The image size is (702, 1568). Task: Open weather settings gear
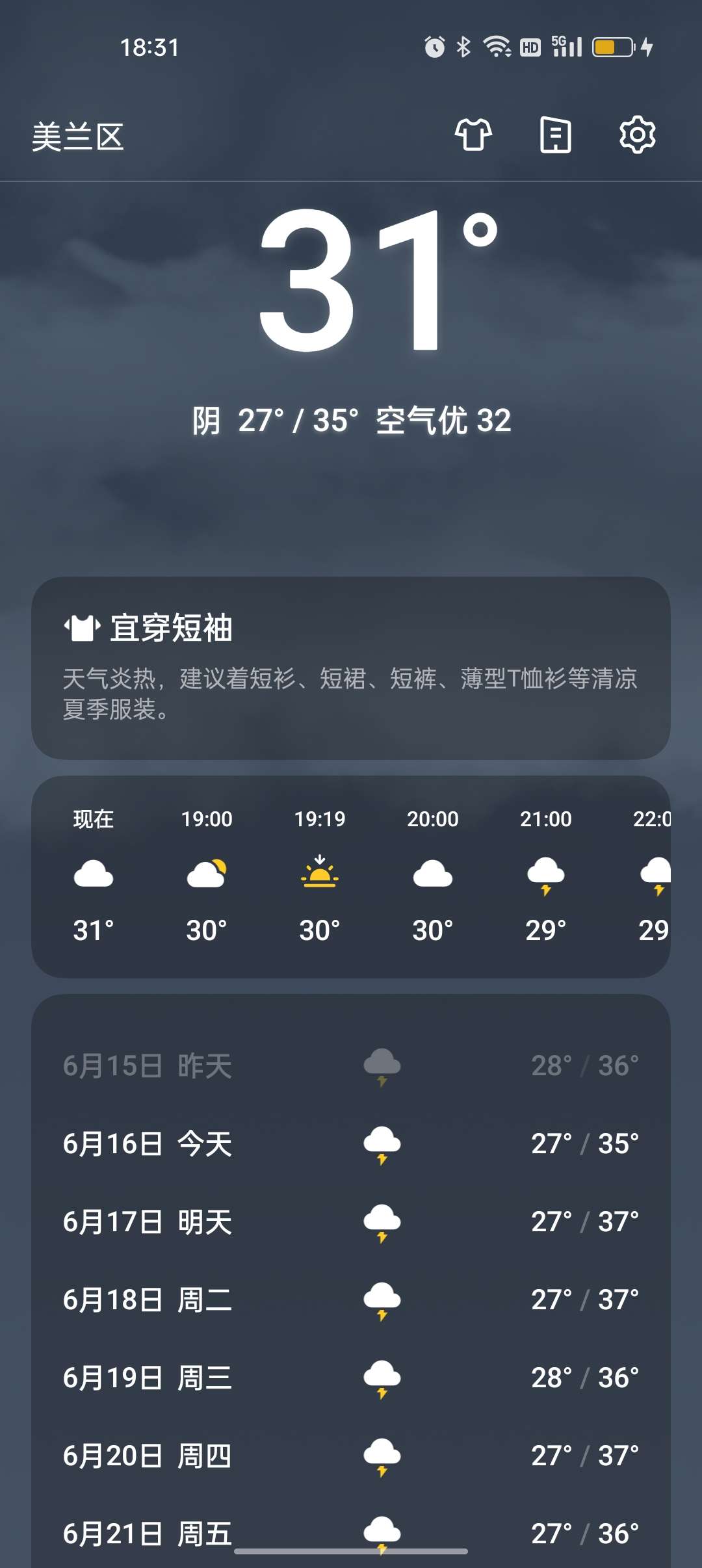point(637,135)
